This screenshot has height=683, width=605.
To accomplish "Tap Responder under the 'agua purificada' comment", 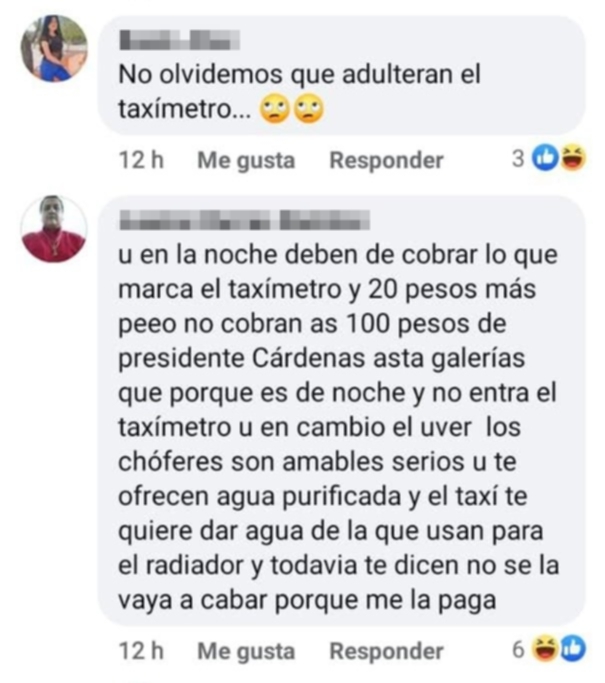I will coord(386,651).
